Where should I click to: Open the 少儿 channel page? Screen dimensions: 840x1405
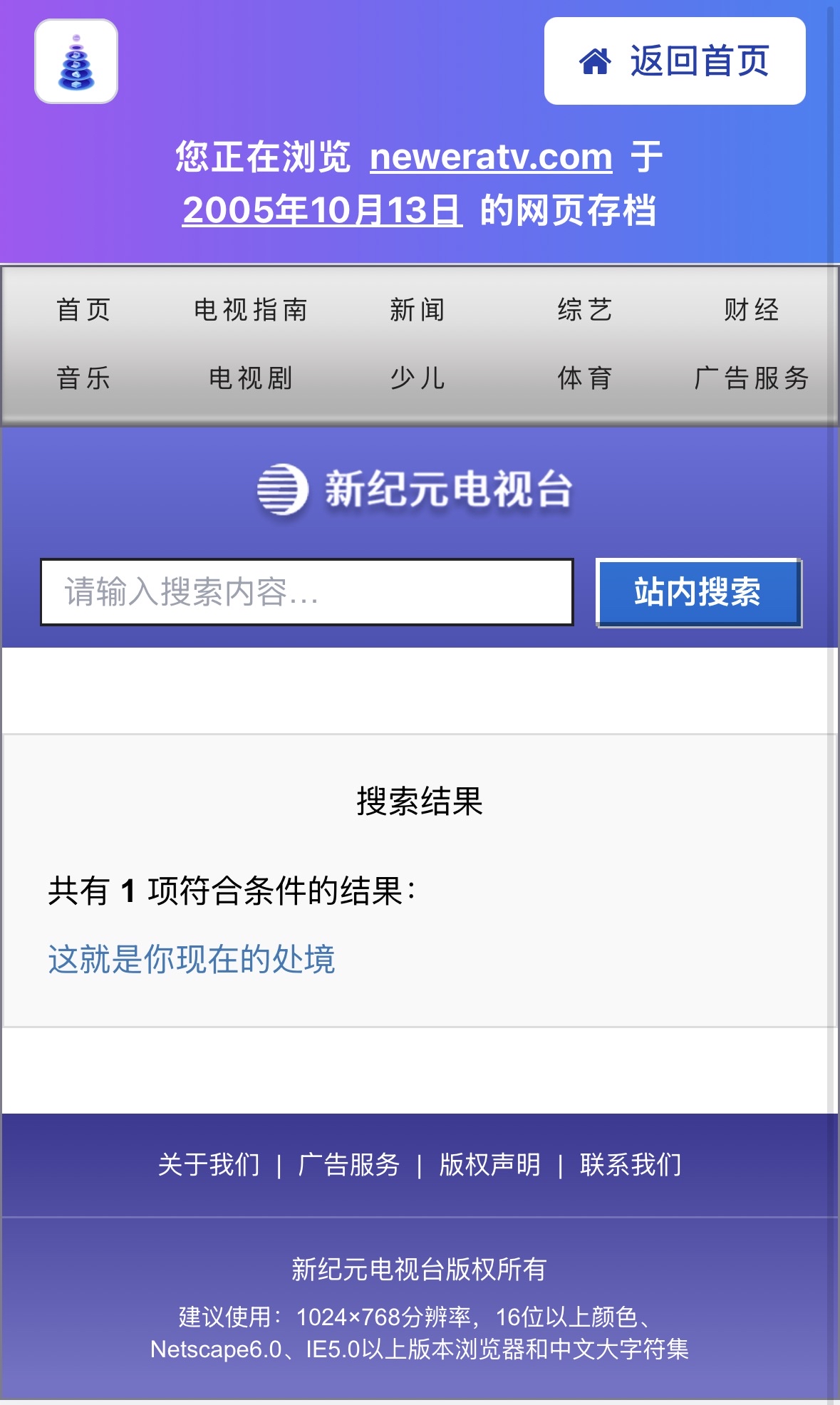pyautogui.click(x=419, y=379)
